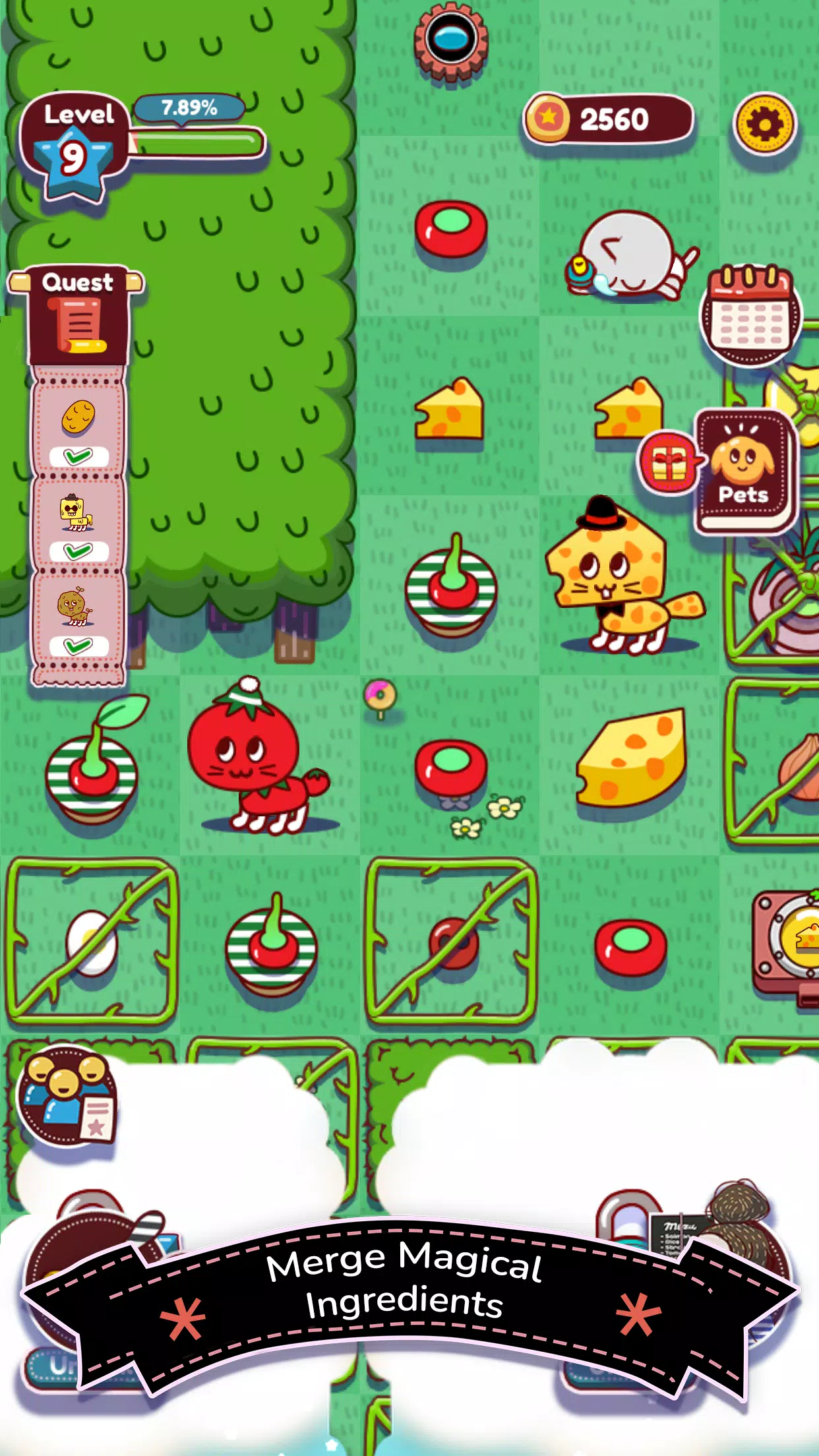Tap the gear portal at top

(x=451, y=40)
